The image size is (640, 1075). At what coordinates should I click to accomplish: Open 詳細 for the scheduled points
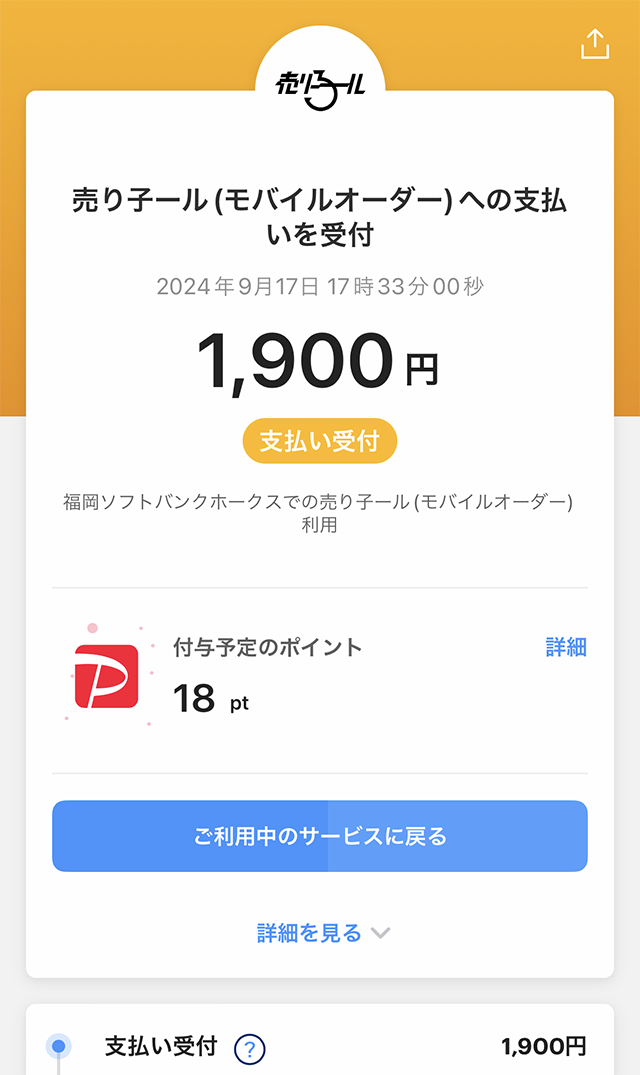coord(566,647)
